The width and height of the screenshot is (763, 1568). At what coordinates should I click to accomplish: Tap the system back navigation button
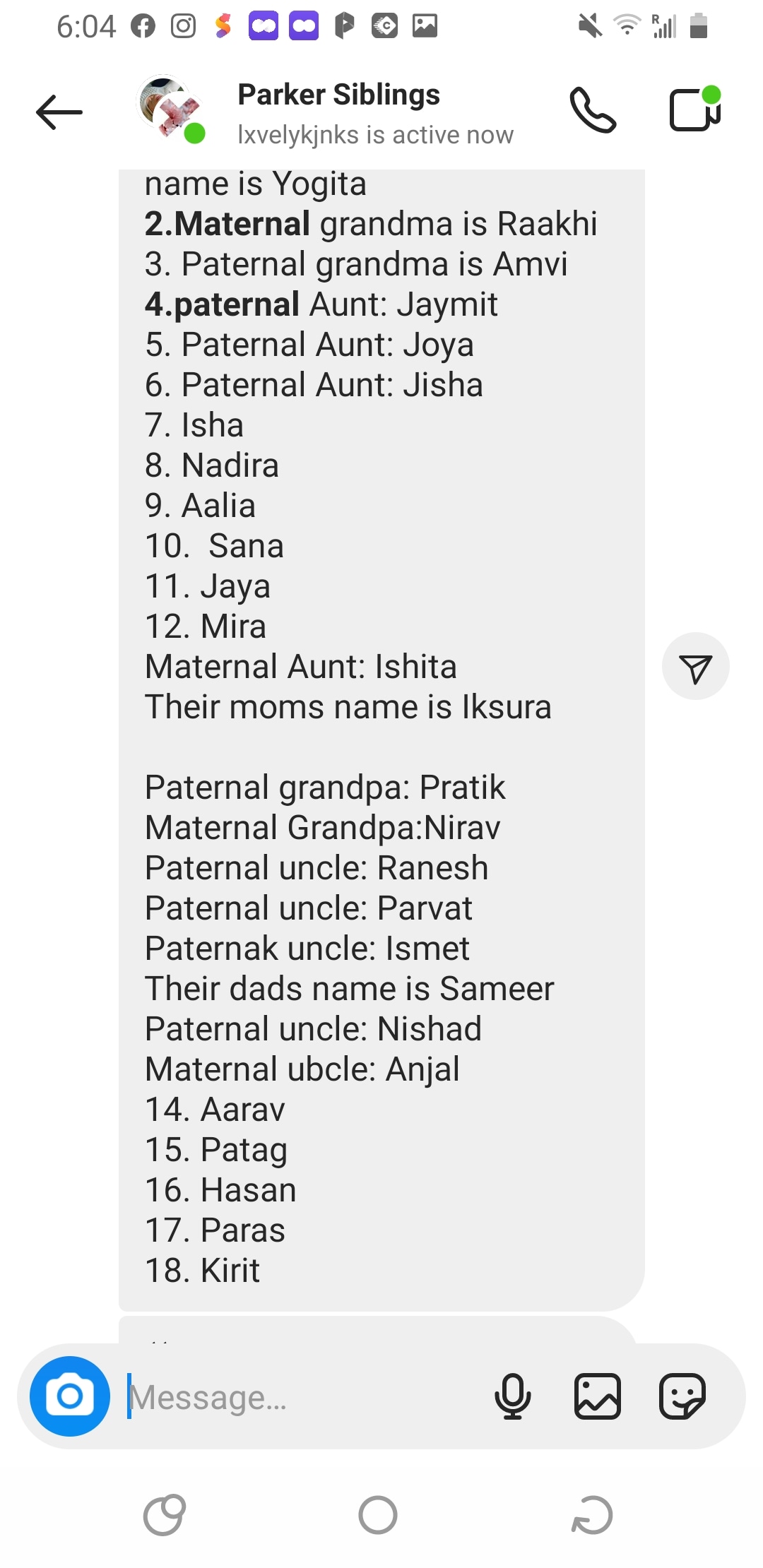592,1515
